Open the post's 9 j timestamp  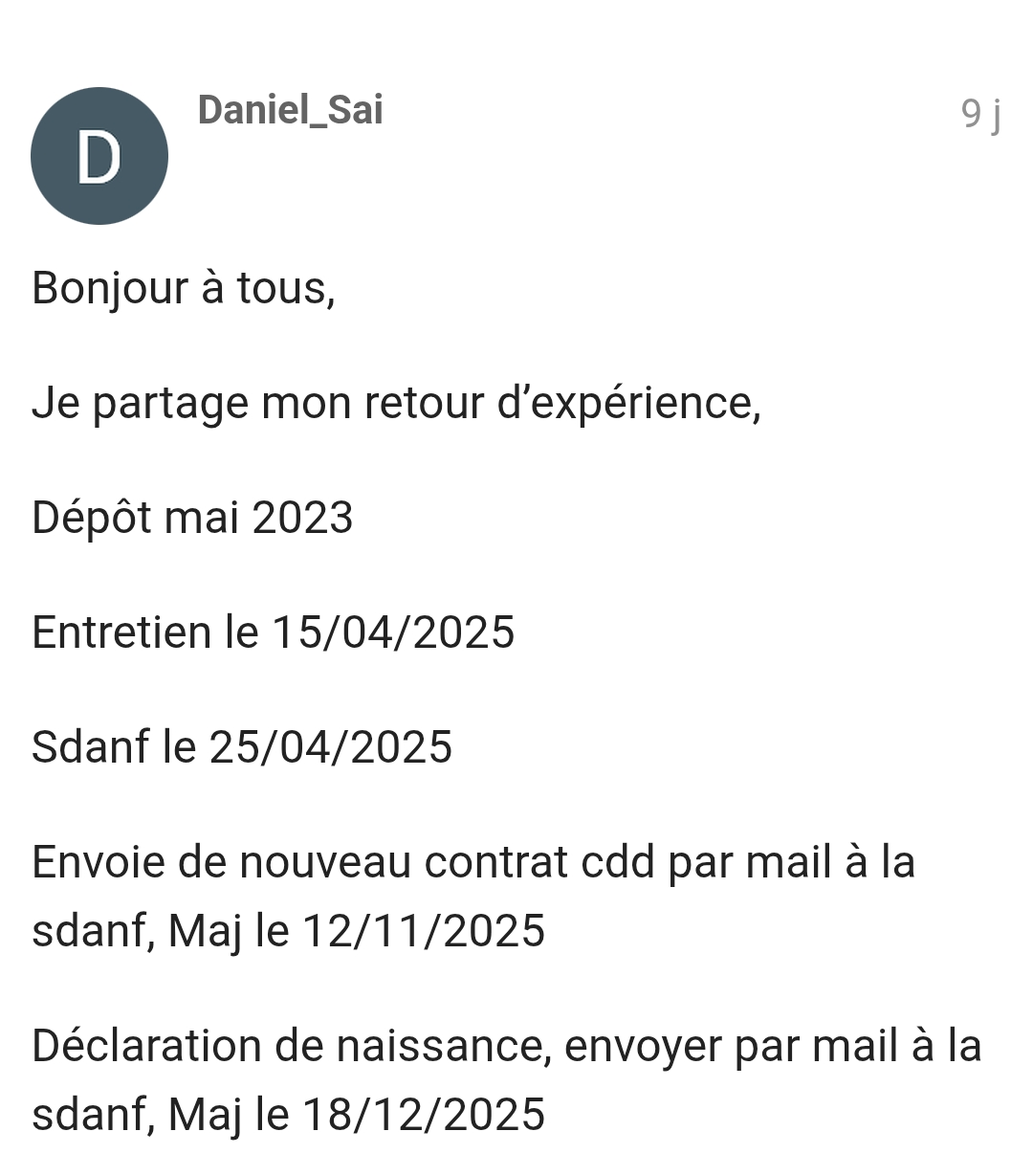[980, 114]
